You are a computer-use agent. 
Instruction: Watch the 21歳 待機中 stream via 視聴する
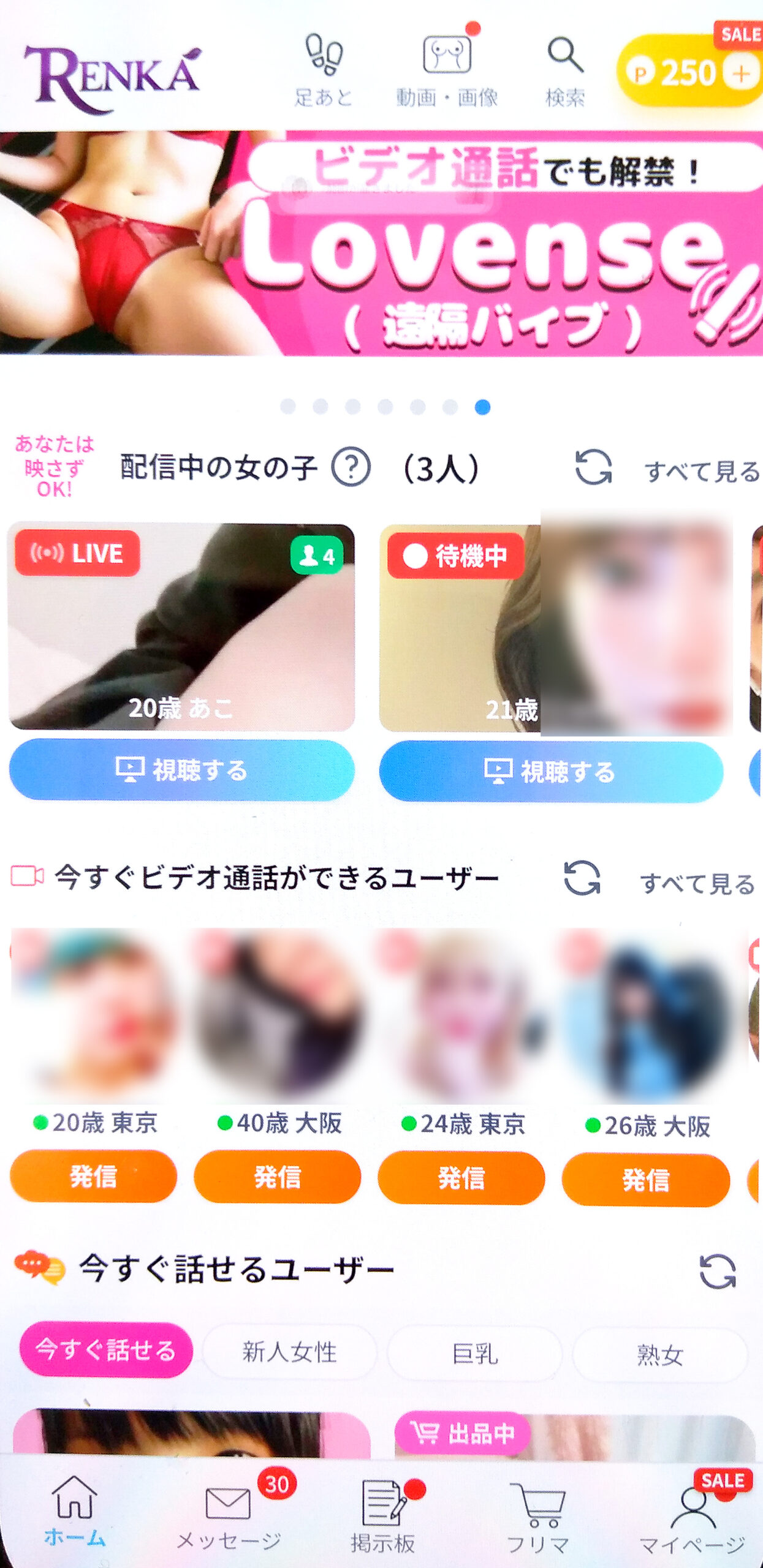(x=551, y=771)
